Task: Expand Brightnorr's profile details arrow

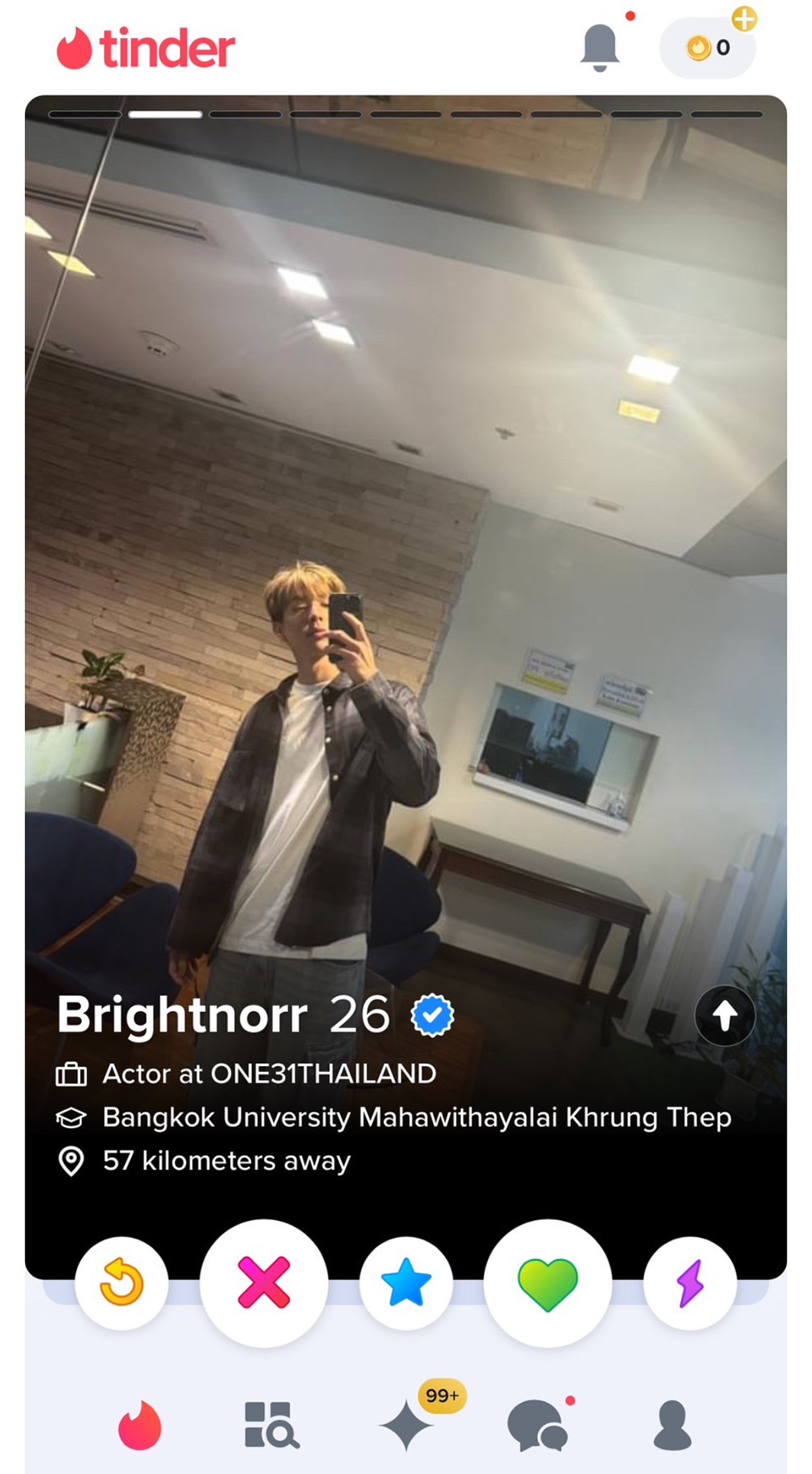Action: point(724,1015)
